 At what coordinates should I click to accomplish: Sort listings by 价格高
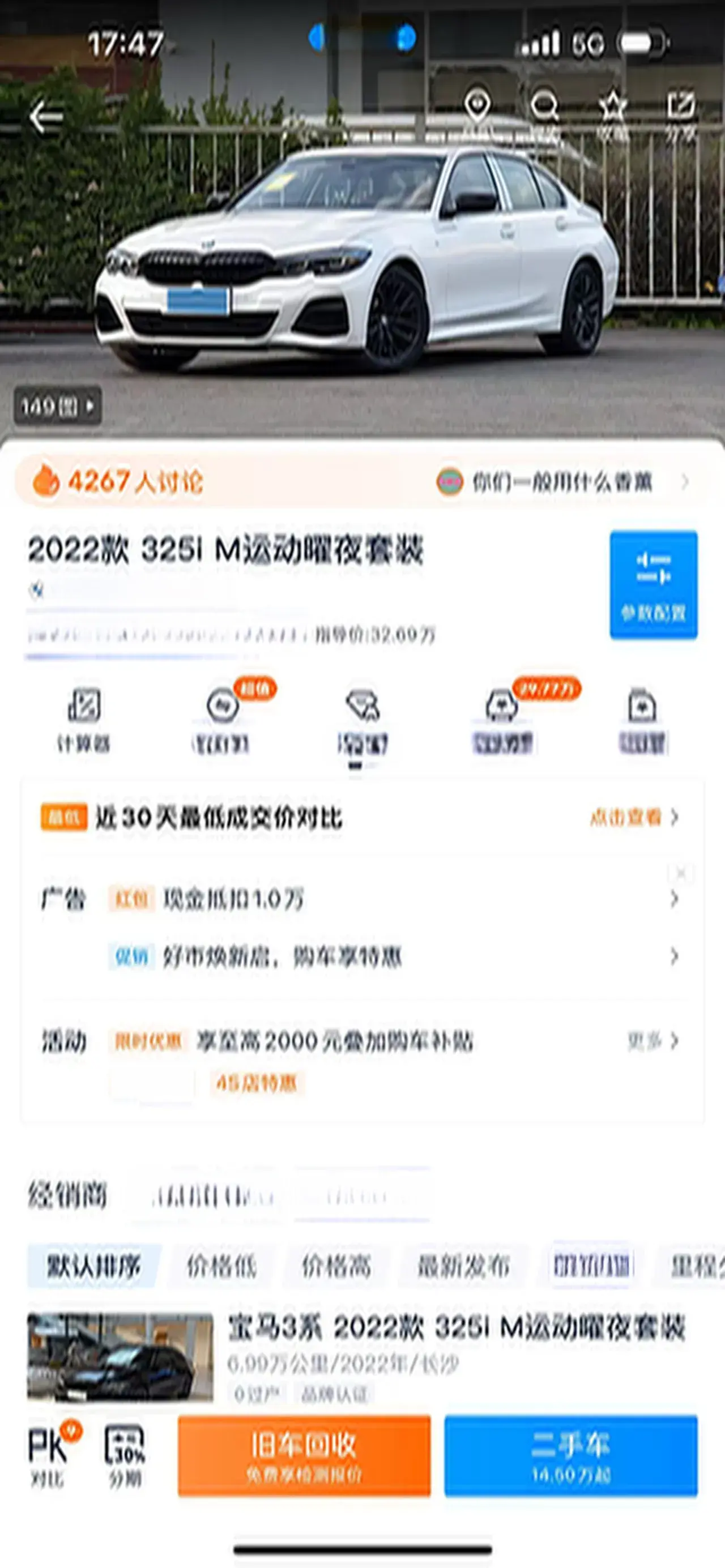(336, 1267)
